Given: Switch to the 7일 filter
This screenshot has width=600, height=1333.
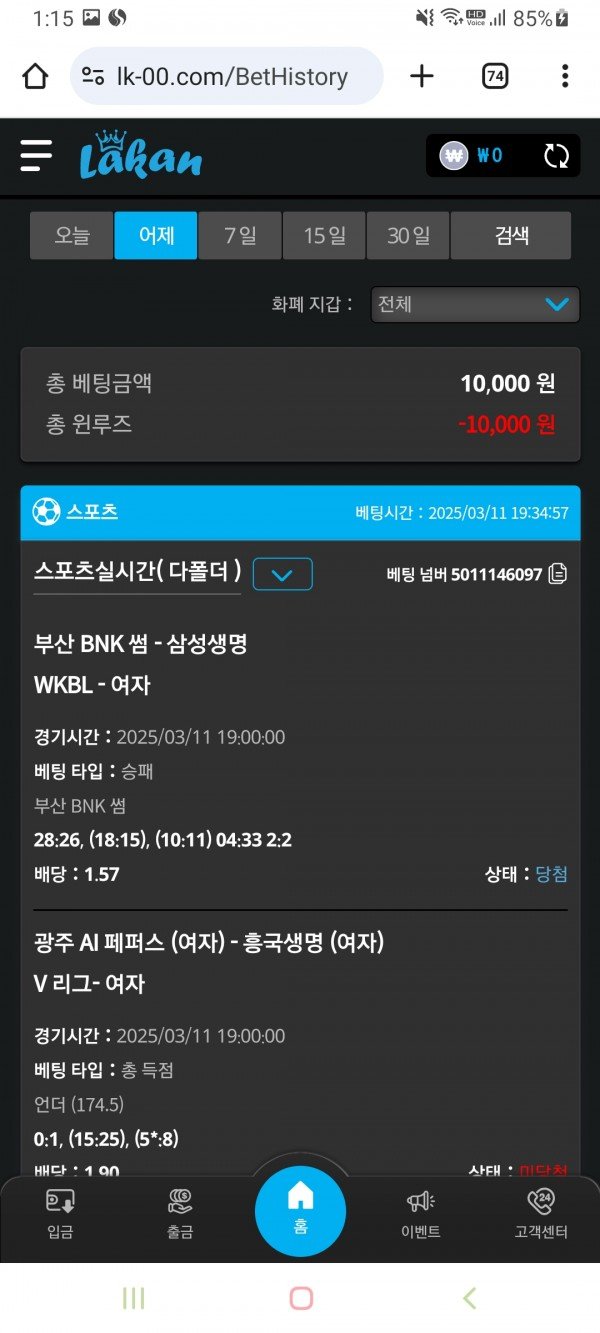Looking at the screenshot, I should (240, 236).
